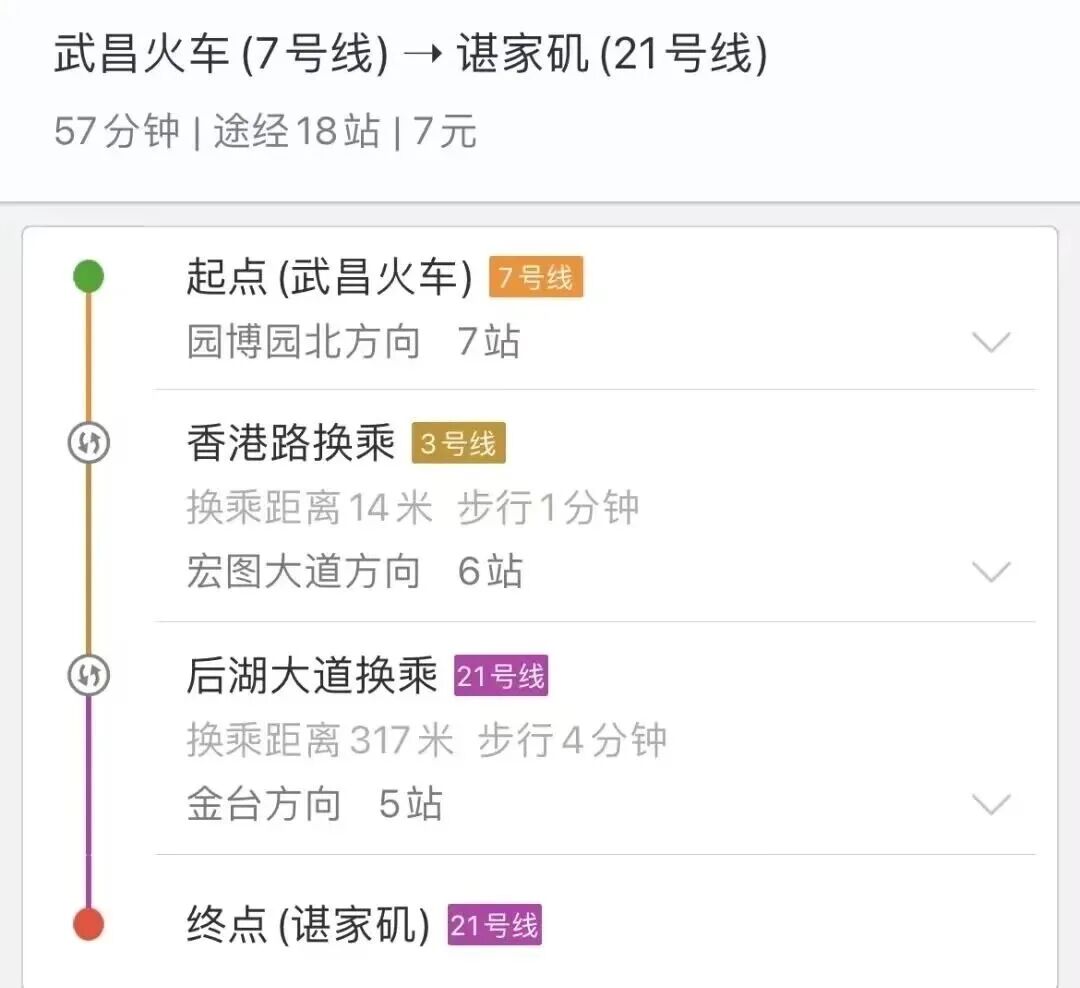This screenshot has width=1080, height=988.
Task: Expand the Line 21 金台方向 stops
Action: tap(991, 804)
